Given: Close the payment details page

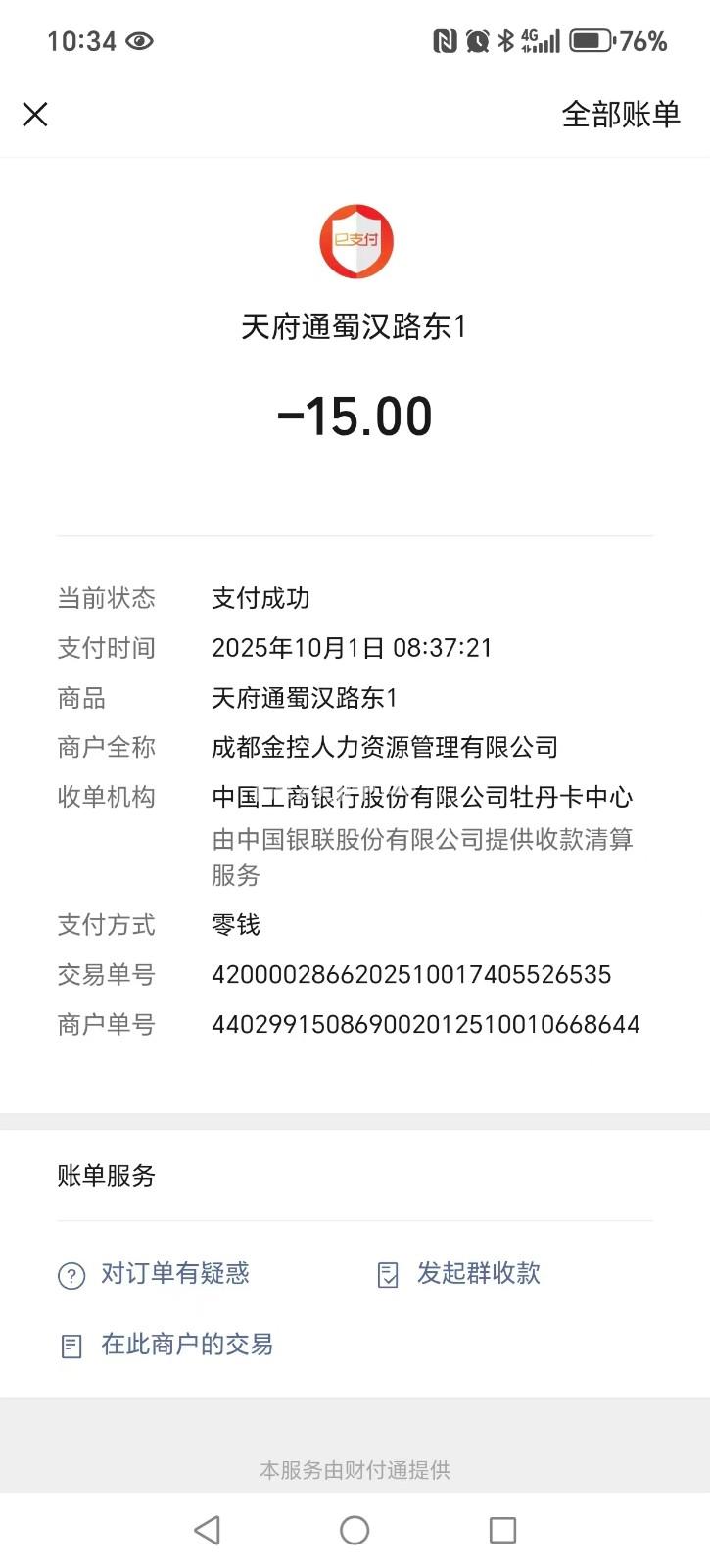Looking at the screenshot, I should pyautogui.click(x=35, y=115).
